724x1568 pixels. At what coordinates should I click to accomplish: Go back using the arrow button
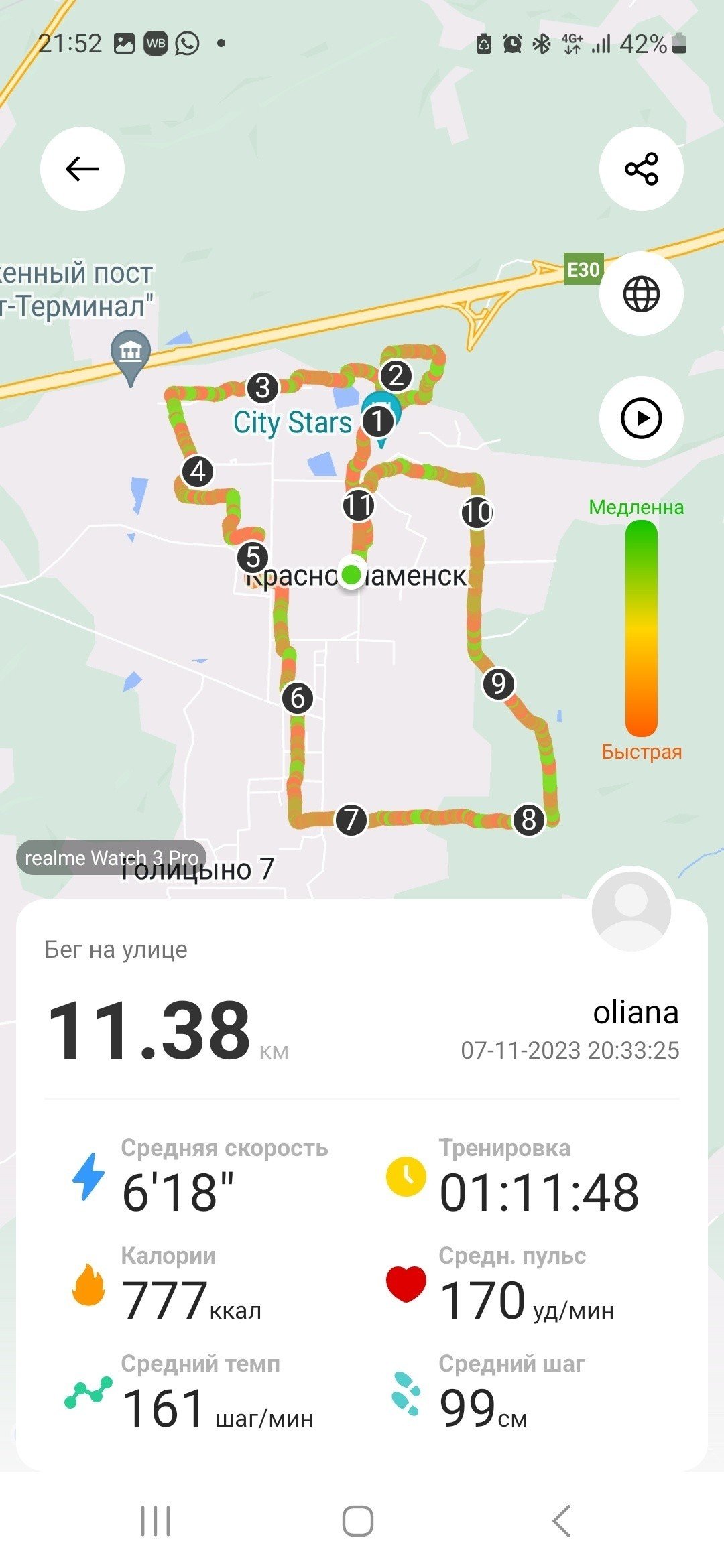click(x=82, y=169)
